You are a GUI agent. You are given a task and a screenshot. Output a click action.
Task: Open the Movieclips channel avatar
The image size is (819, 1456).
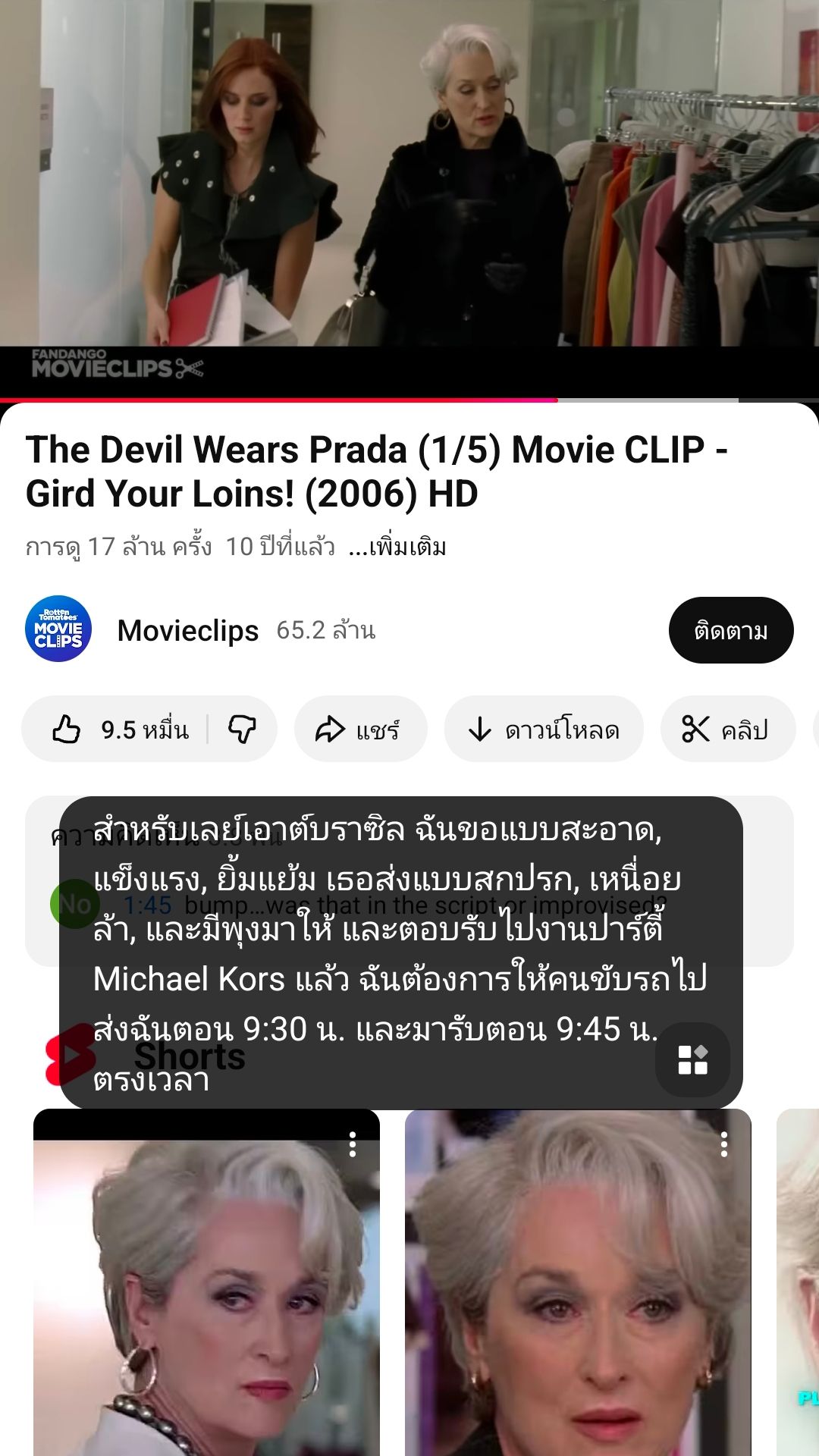click(x=58, y=629)
